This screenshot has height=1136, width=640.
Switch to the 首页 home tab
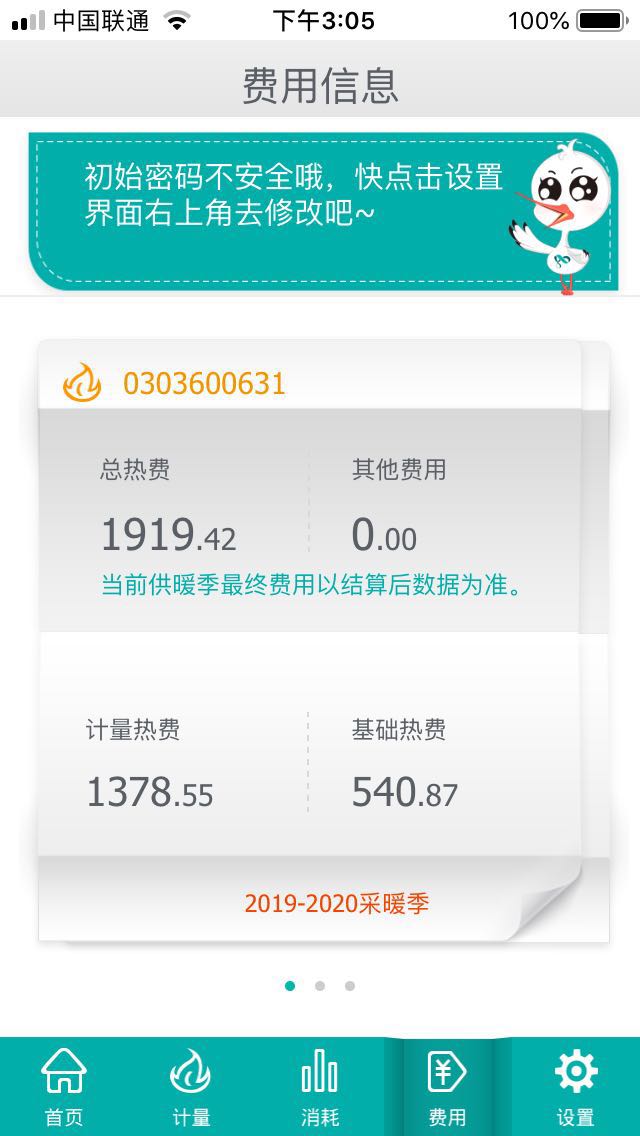64,1088
